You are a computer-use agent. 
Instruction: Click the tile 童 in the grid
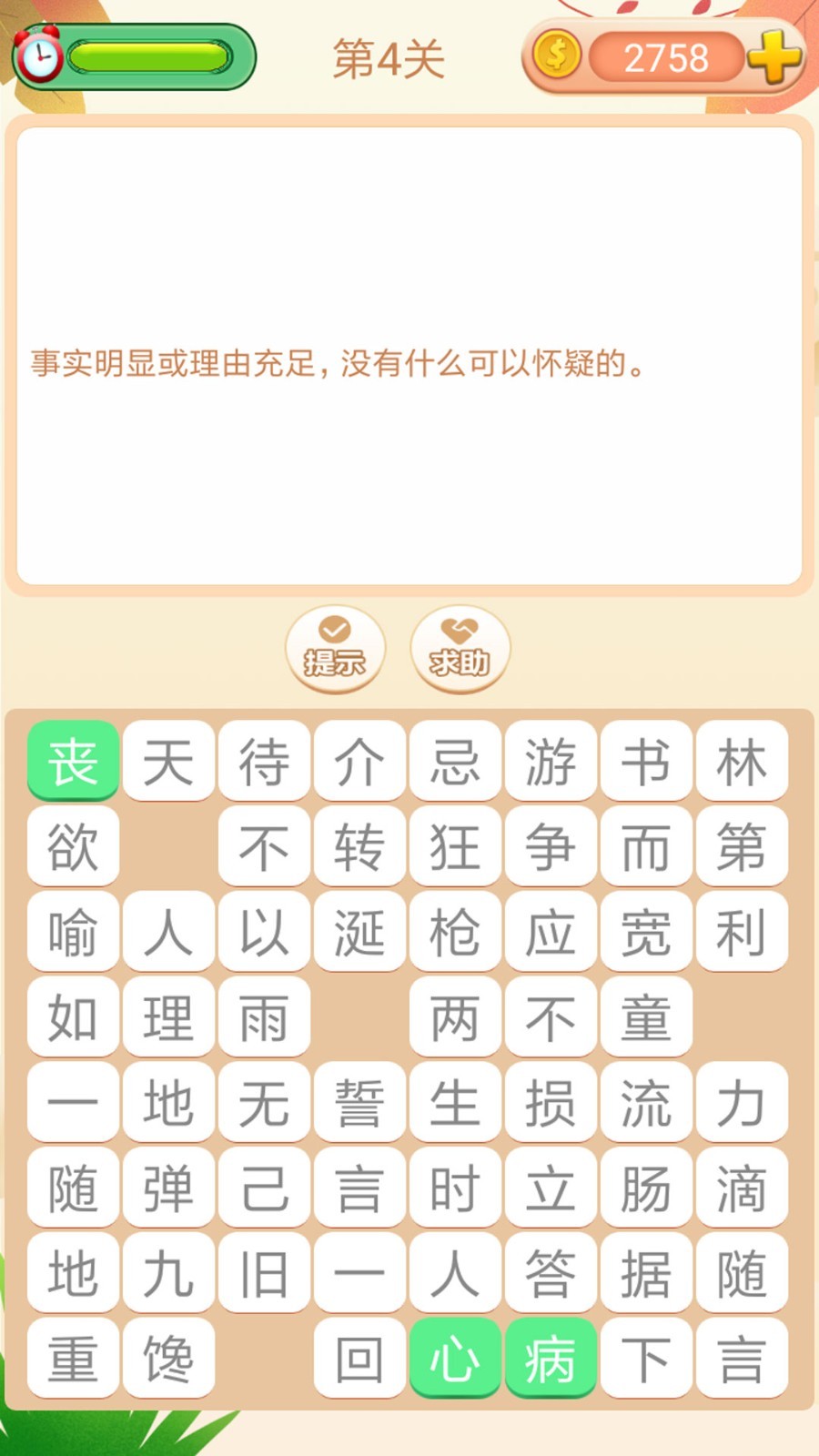click(x=646, y=1016)
